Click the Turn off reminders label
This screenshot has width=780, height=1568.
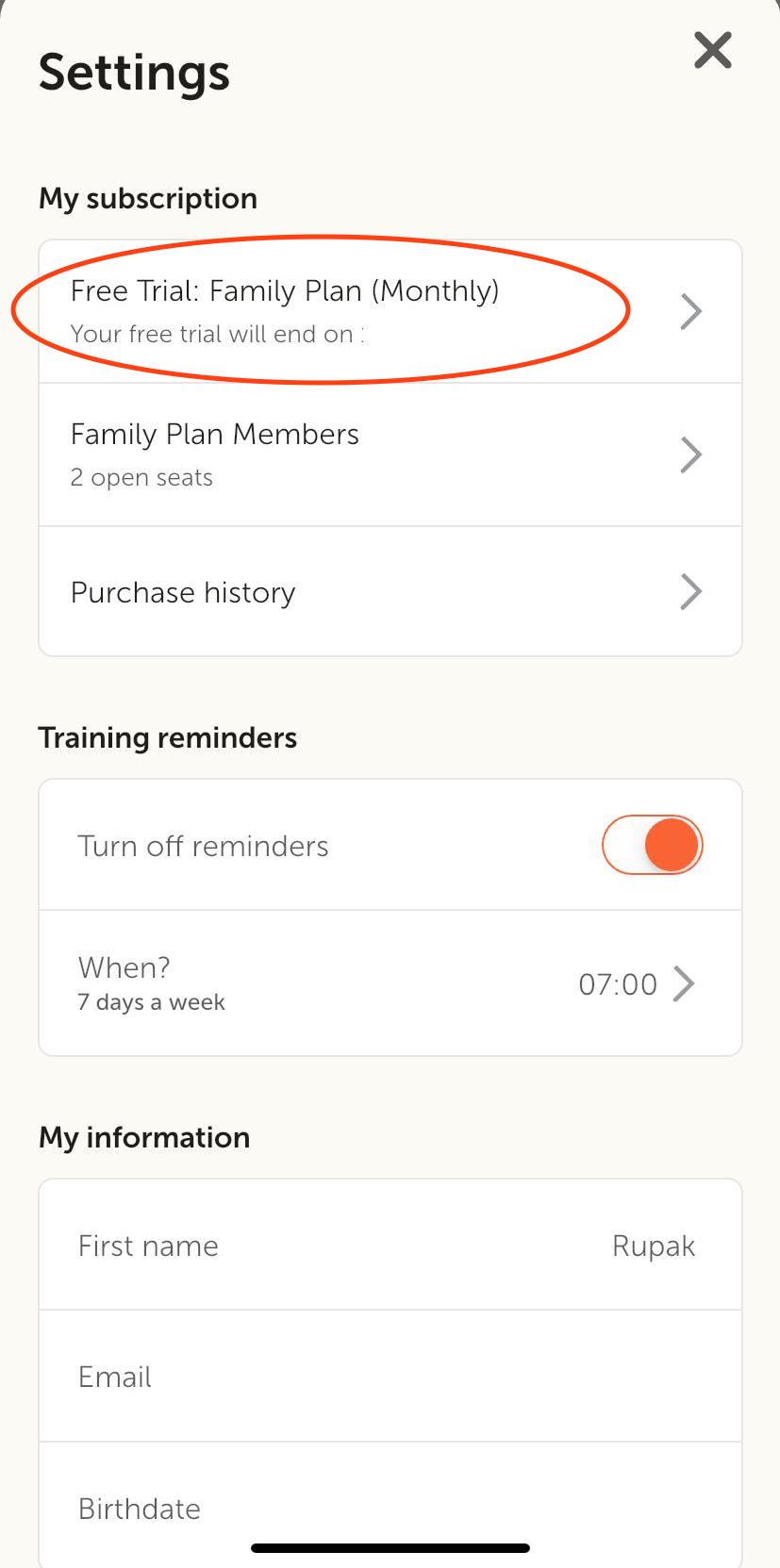[x=203, y=844]
